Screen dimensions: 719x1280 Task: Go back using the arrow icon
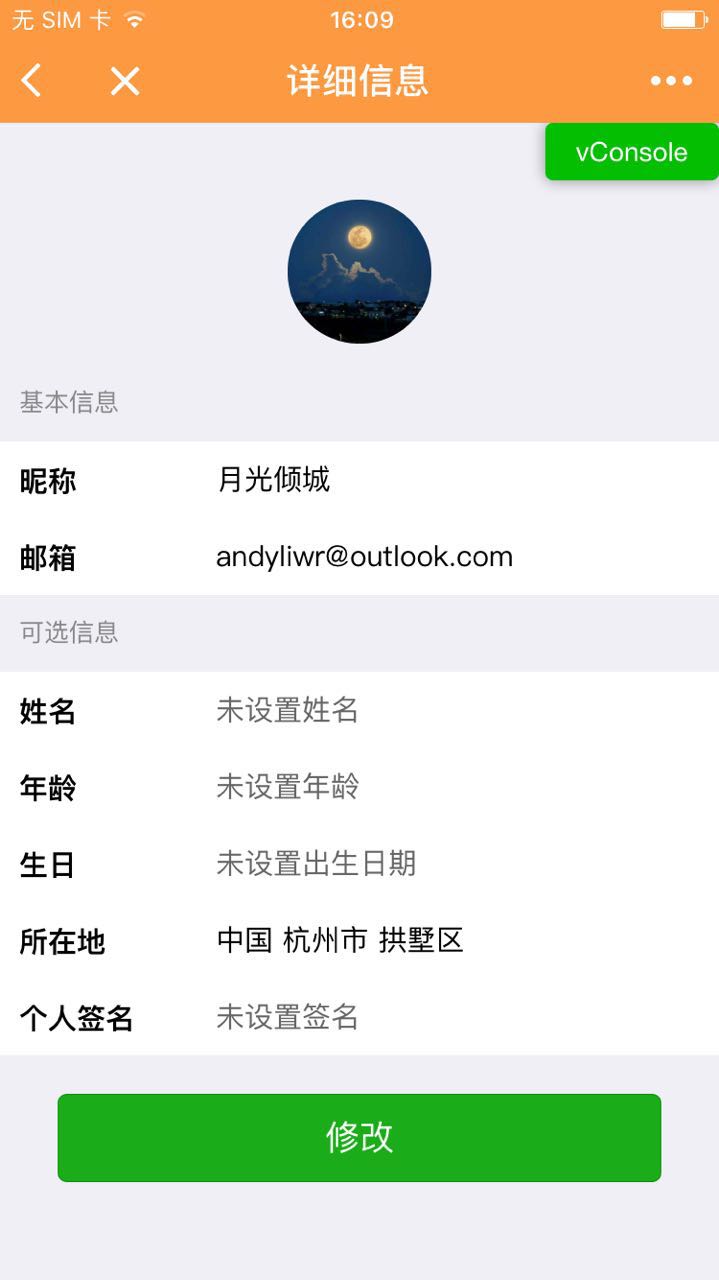pyautogui.click(x=32, y=80)
